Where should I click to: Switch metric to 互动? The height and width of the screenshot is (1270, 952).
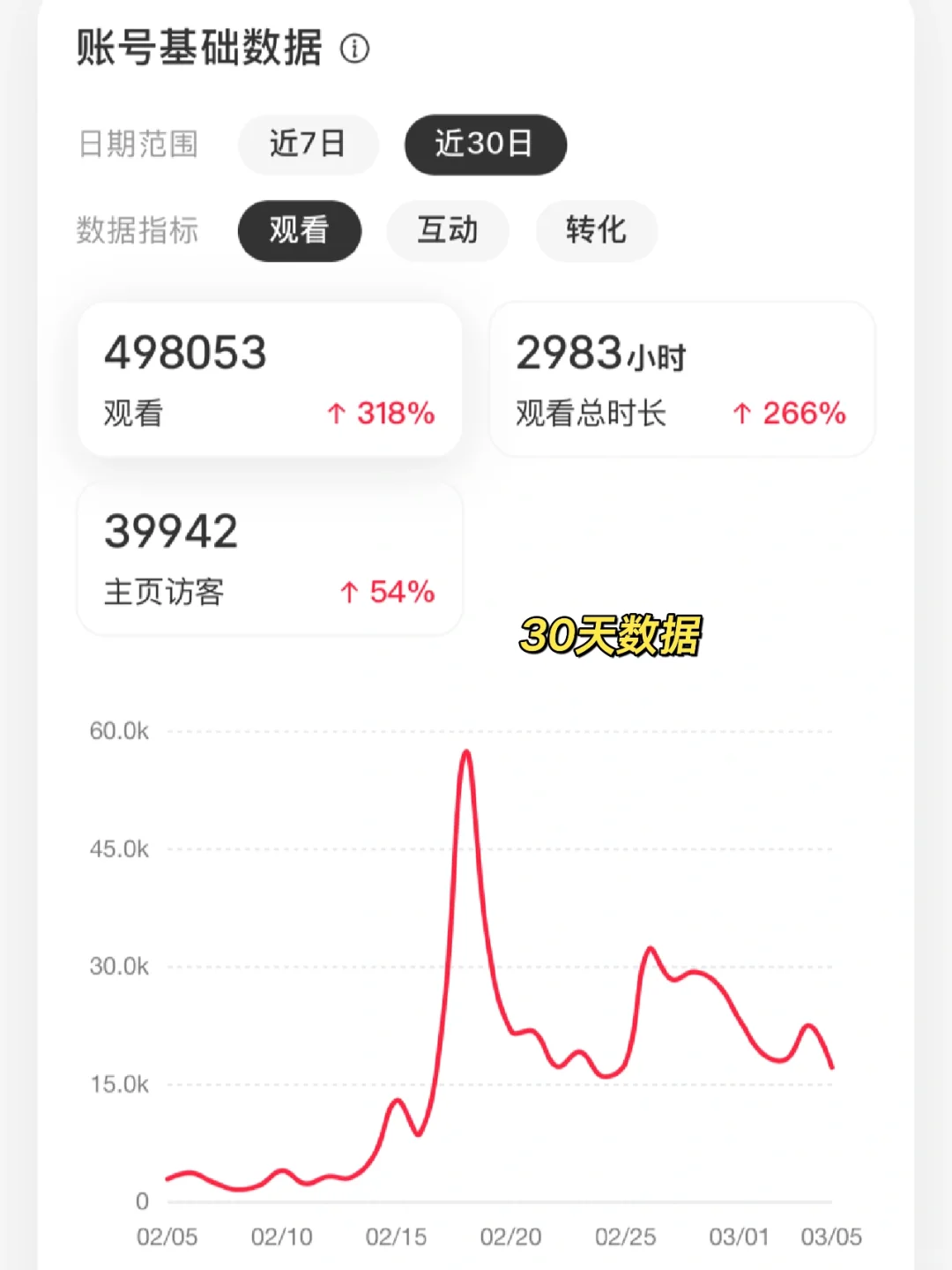click(448, 231)
